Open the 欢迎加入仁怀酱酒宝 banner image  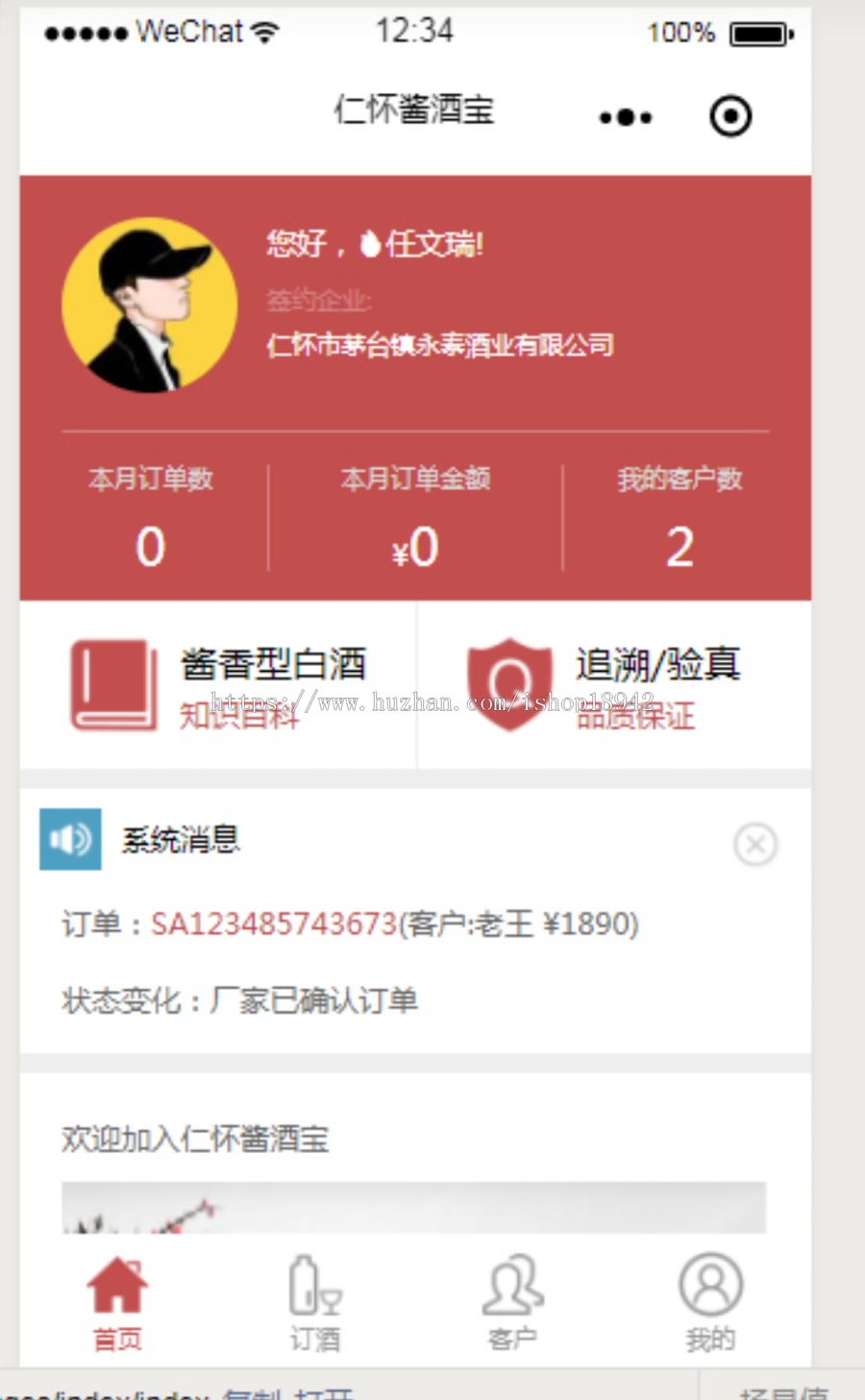(x=414, y=1208)
